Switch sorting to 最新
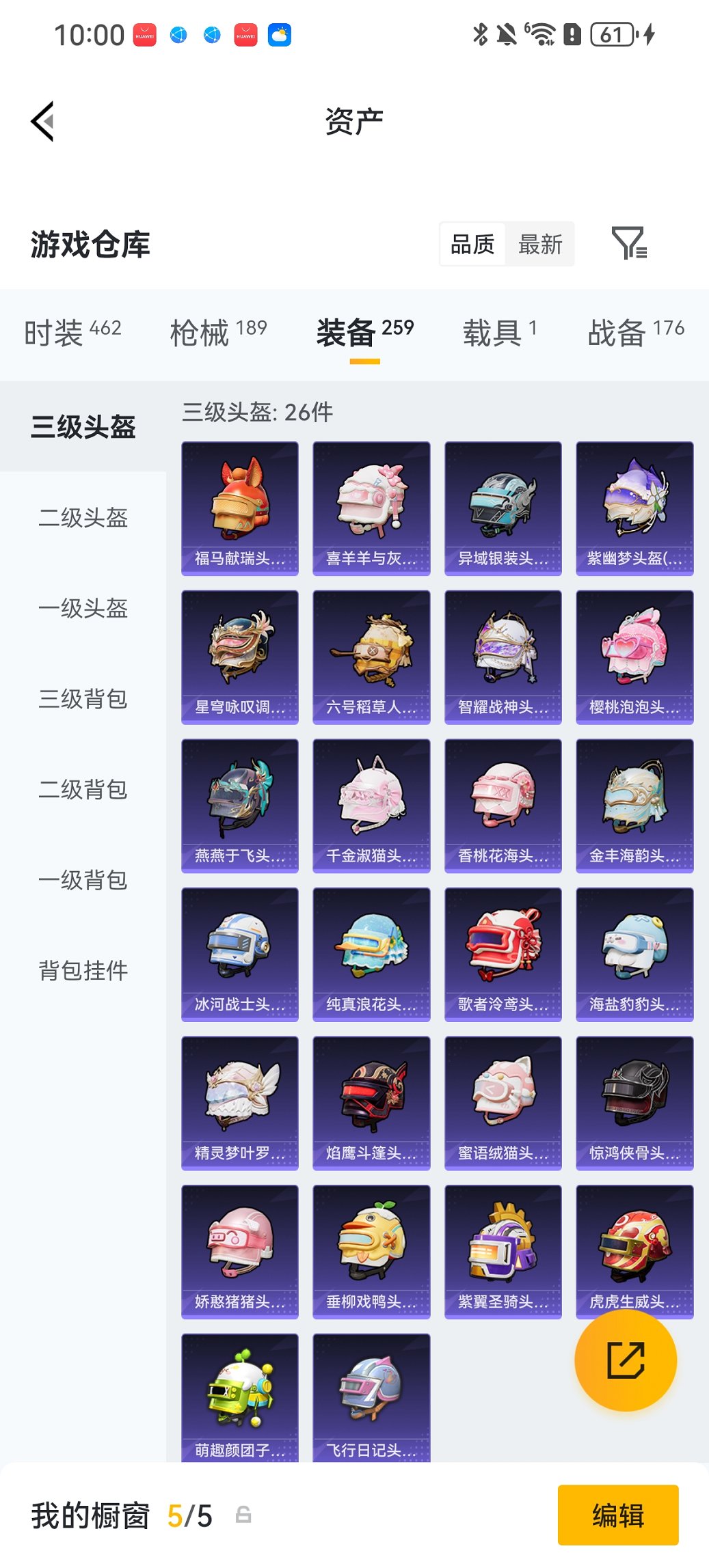The height and width of the screenshot is (1568, 709). tap(540, 244)
